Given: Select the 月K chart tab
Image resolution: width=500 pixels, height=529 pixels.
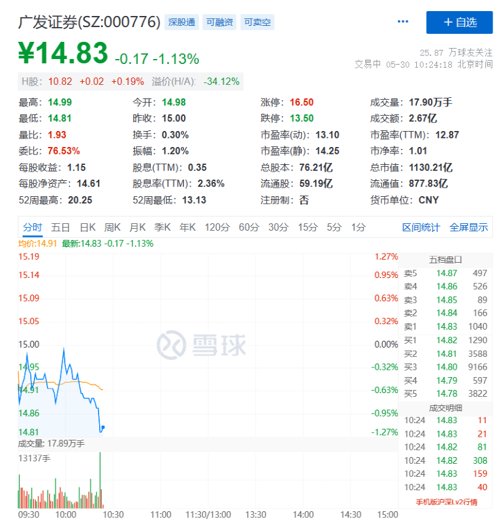Looking at the screenshot, I should click(137, 227).
